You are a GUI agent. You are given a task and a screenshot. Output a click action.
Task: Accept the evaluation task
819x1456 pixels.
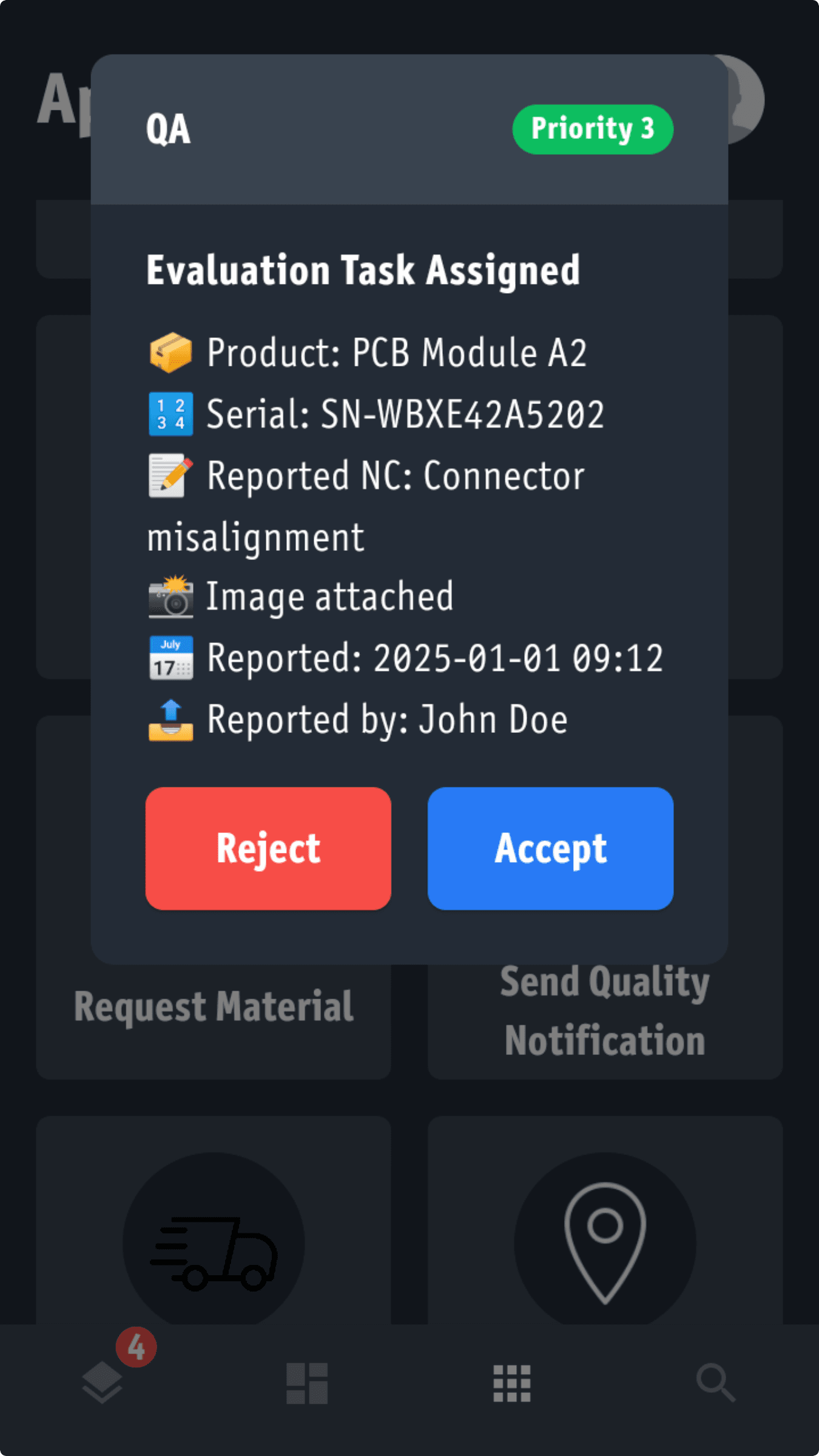click(550, 848)
